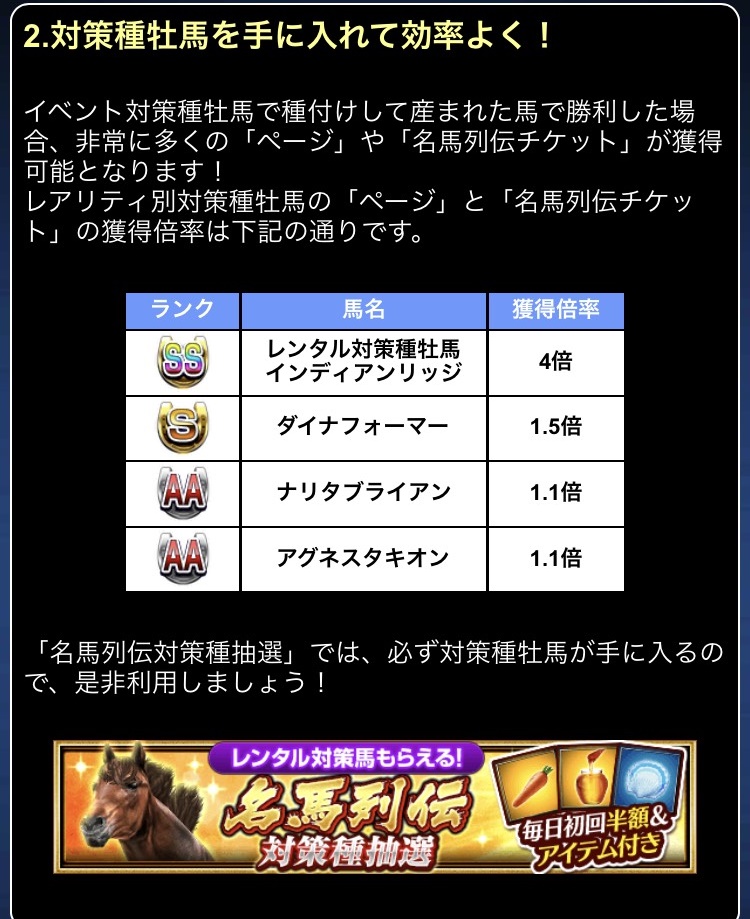Viewport: 750px width, 919px height.
Task: Open the 名馬列伝 対策種抽選 banner
Action: click(375, 808)
